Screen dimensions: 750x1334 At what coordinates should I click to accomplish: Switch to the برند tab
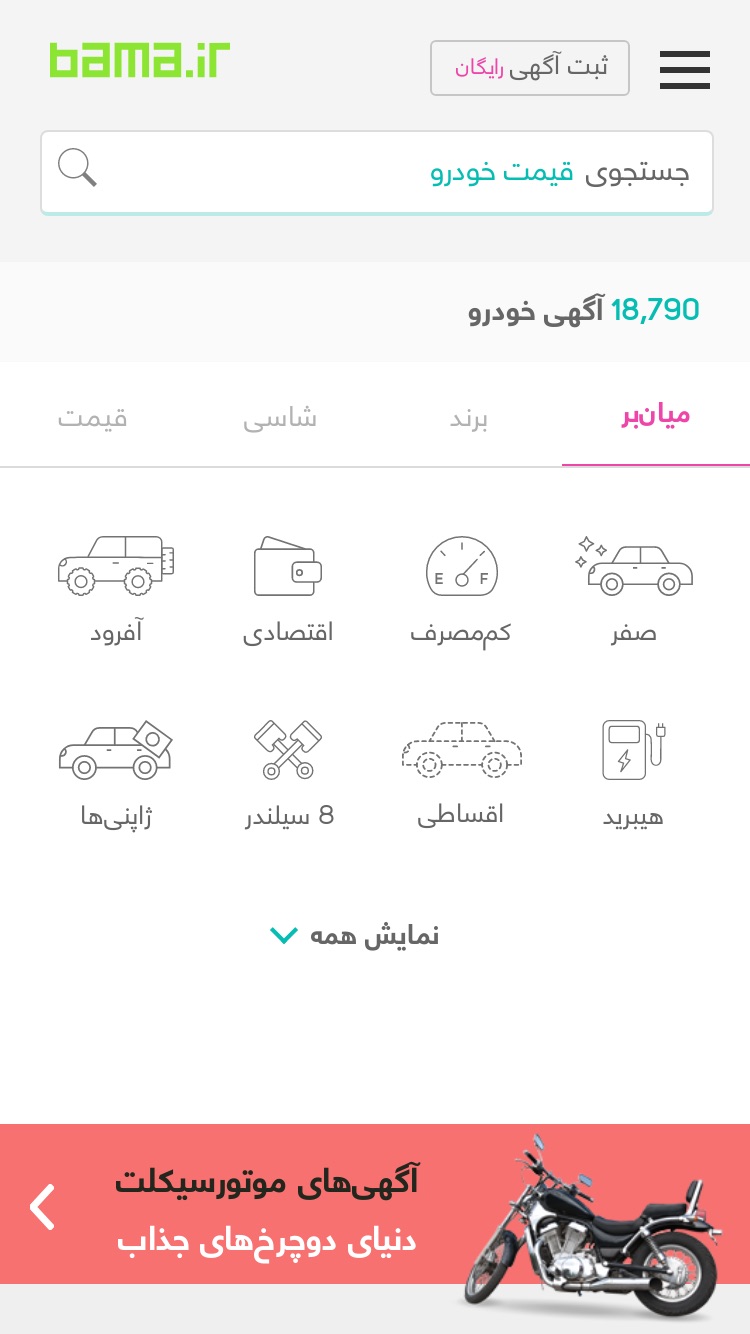(469, 416)
